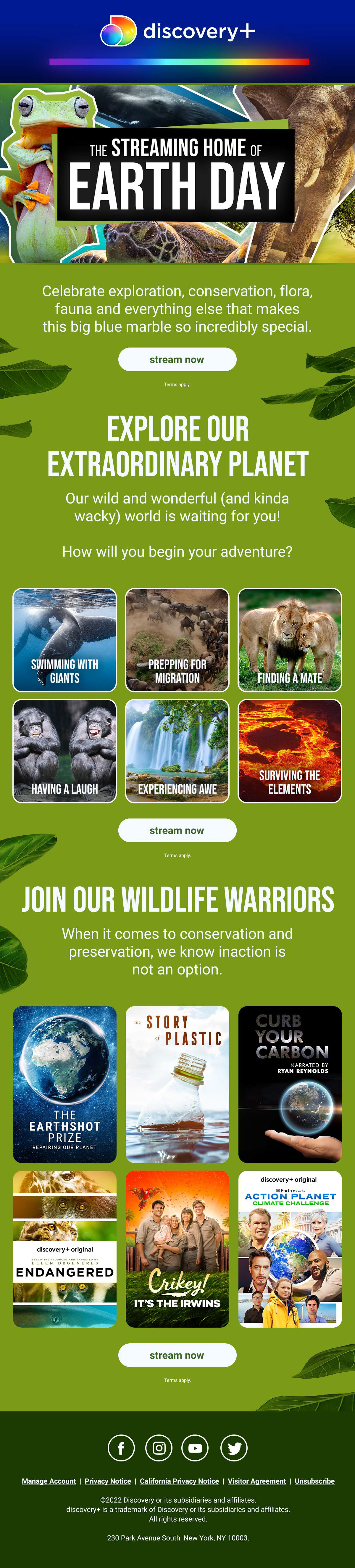
Task: Open Action Planet Climate Challenge poster
Action: [x=289, y=1249]
